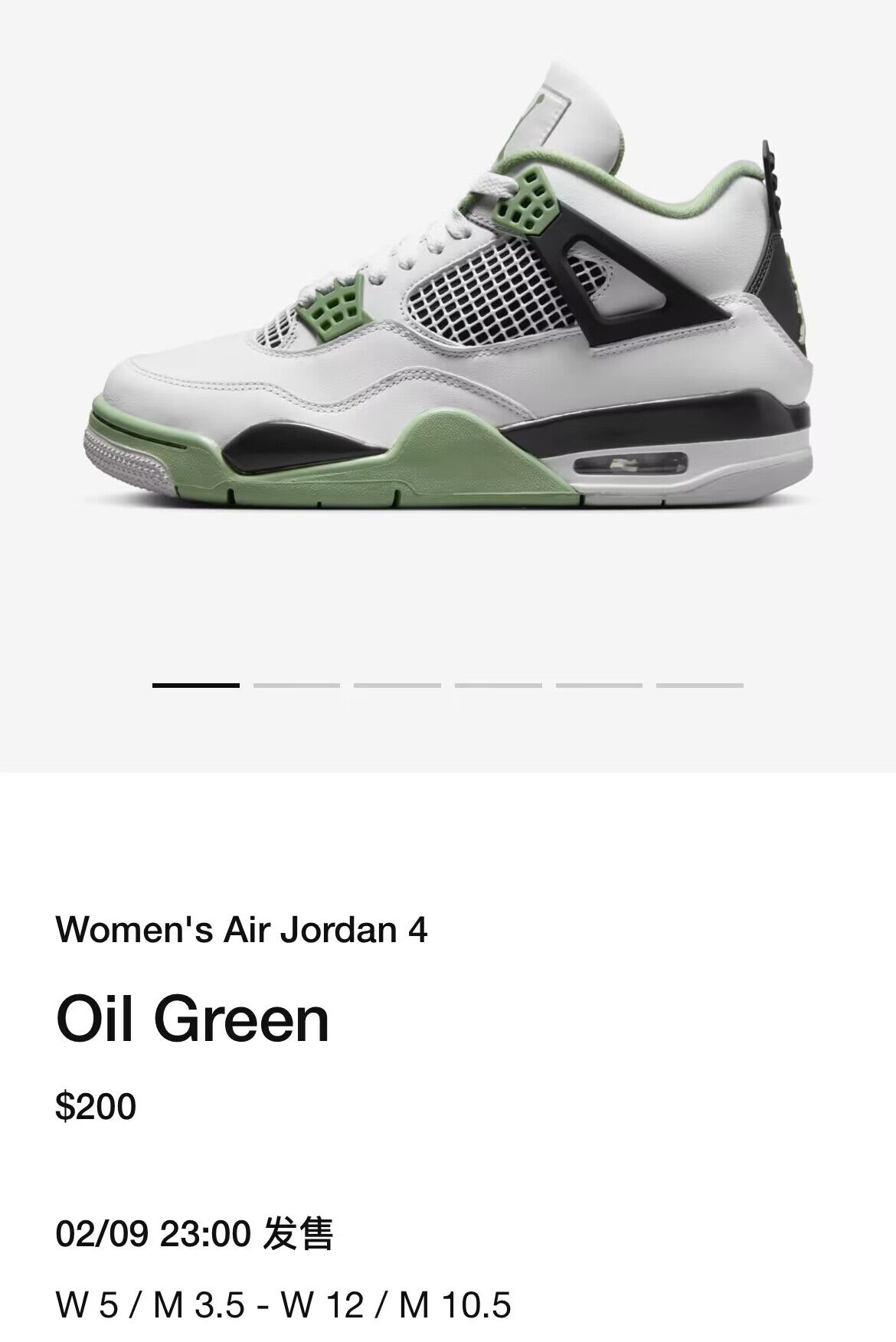
Task: Open the Oil Green sneaker photo
Action: (x=448, y=306)
